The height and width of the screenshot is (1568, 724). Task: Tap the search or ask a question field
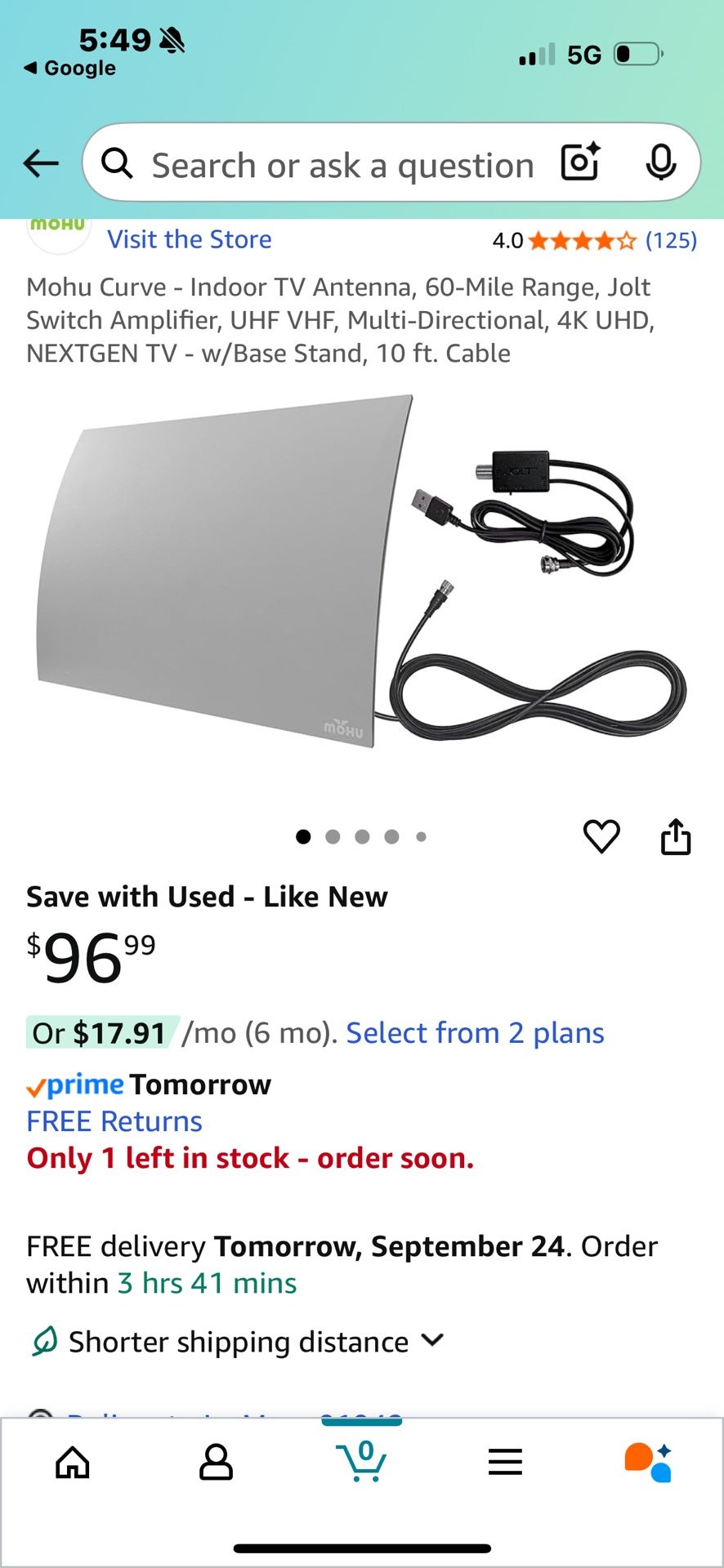[342, 165]
